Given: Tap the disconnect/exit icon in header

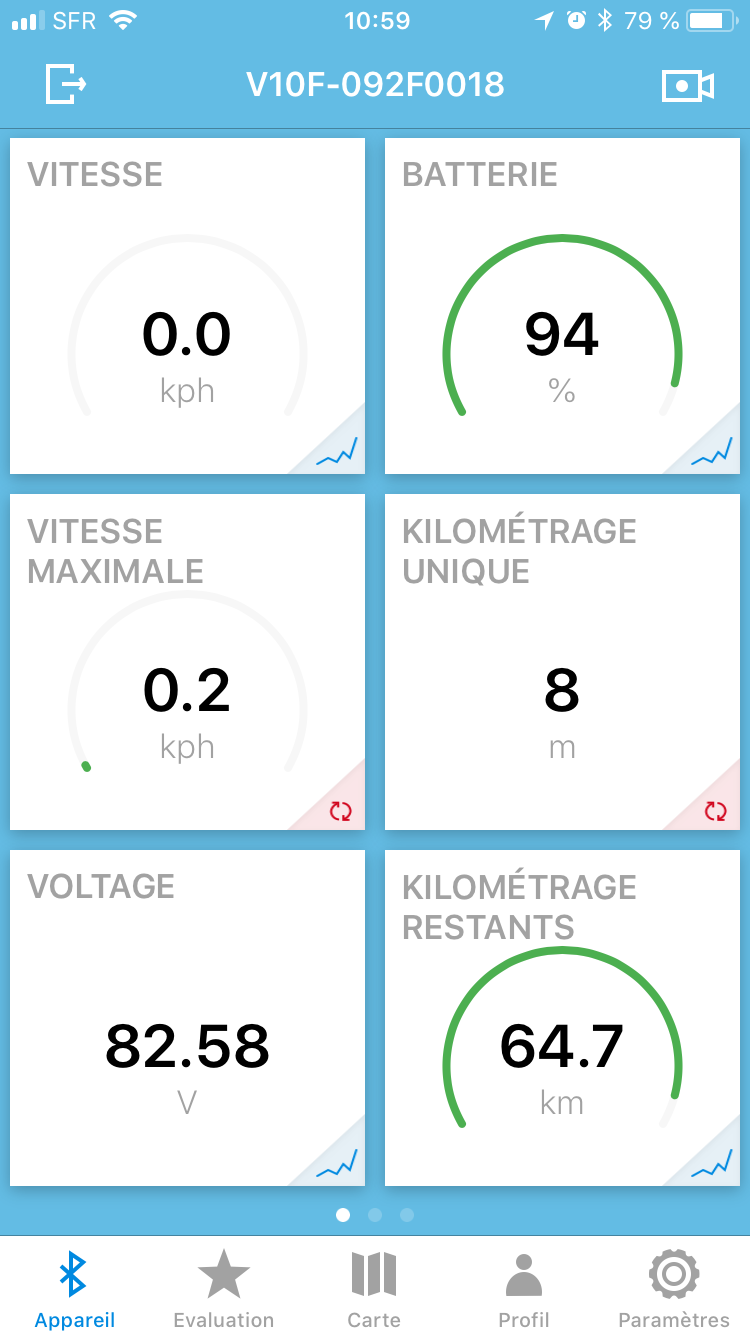Looking at the screenshot, I should (x=66, y=84).
